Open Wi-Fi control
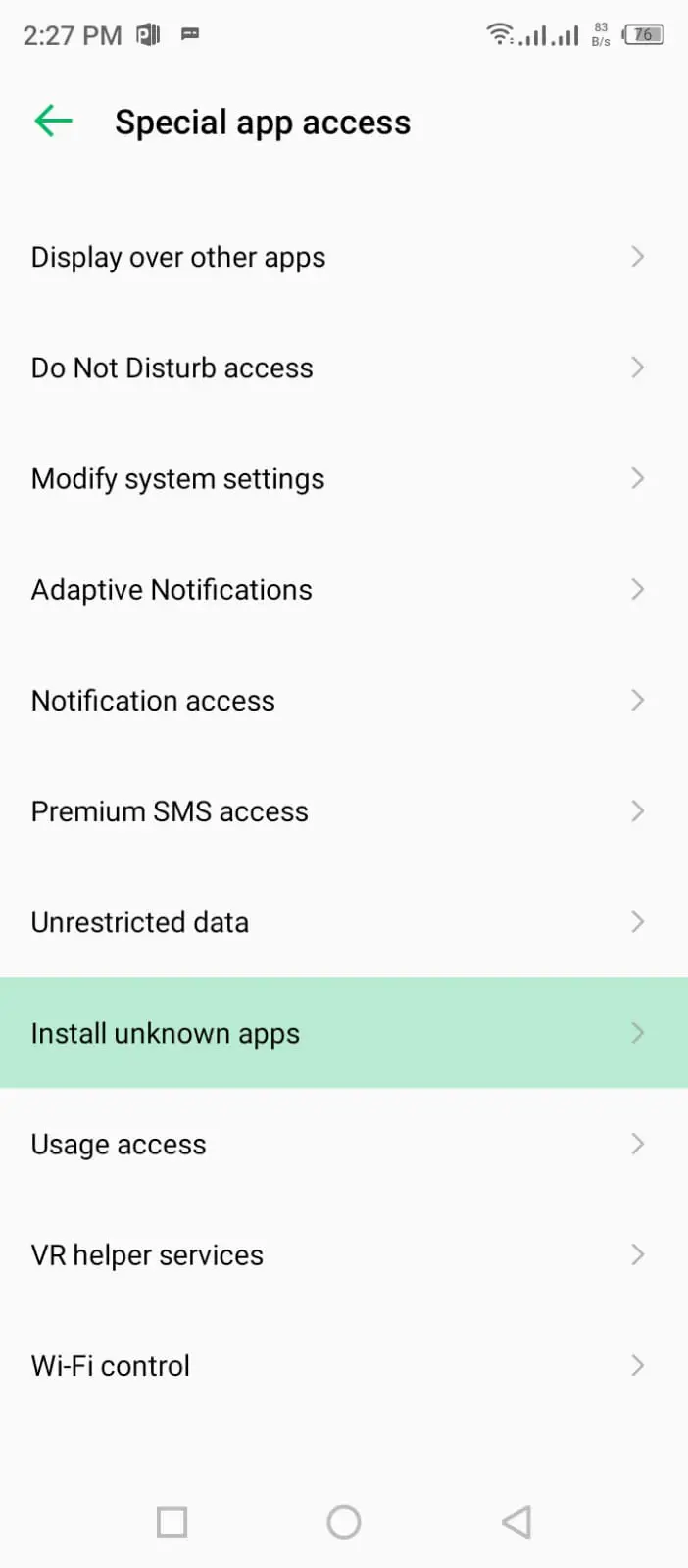 pyautogui.click(x=344, y=1364)
